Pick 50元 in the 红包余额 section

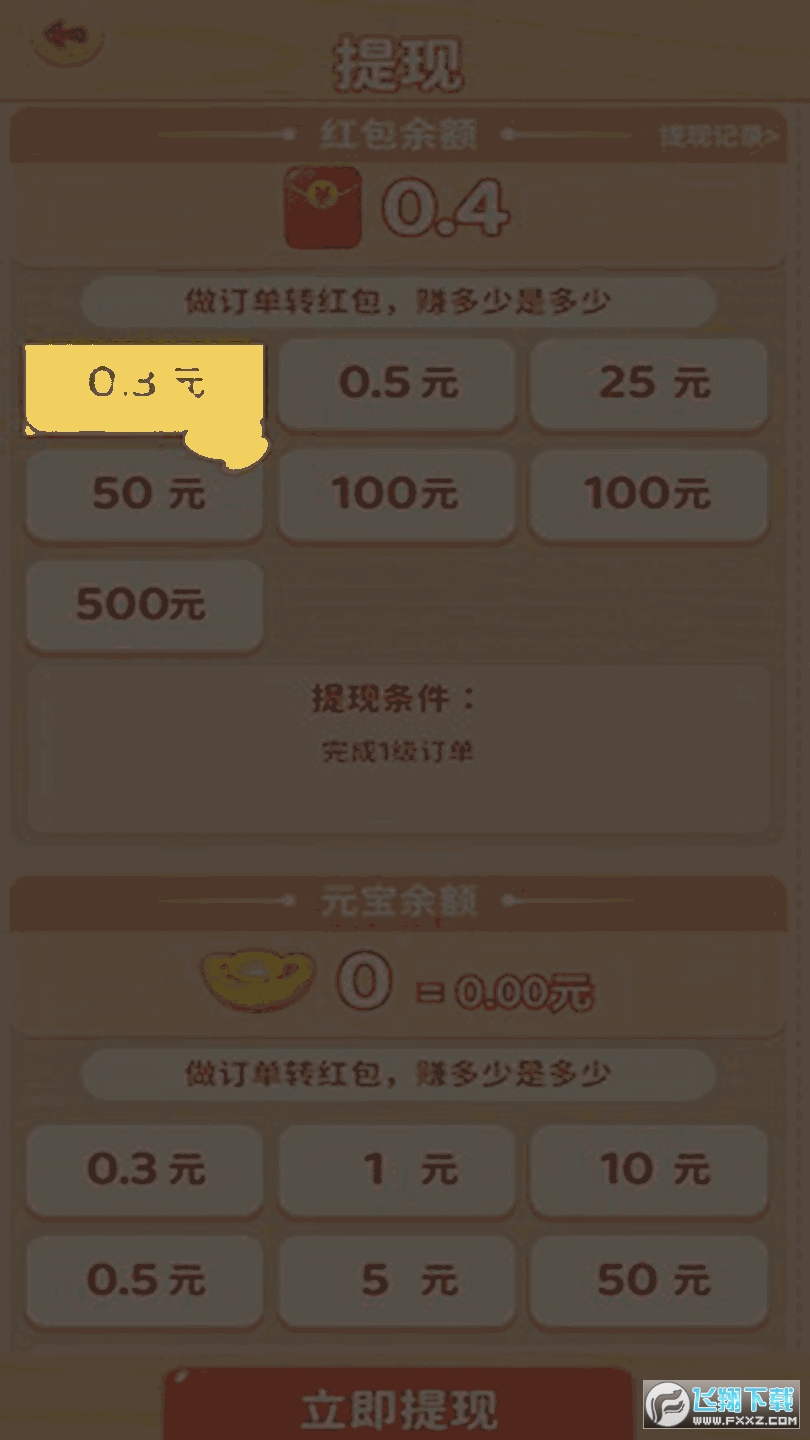(x=145, y=494)
